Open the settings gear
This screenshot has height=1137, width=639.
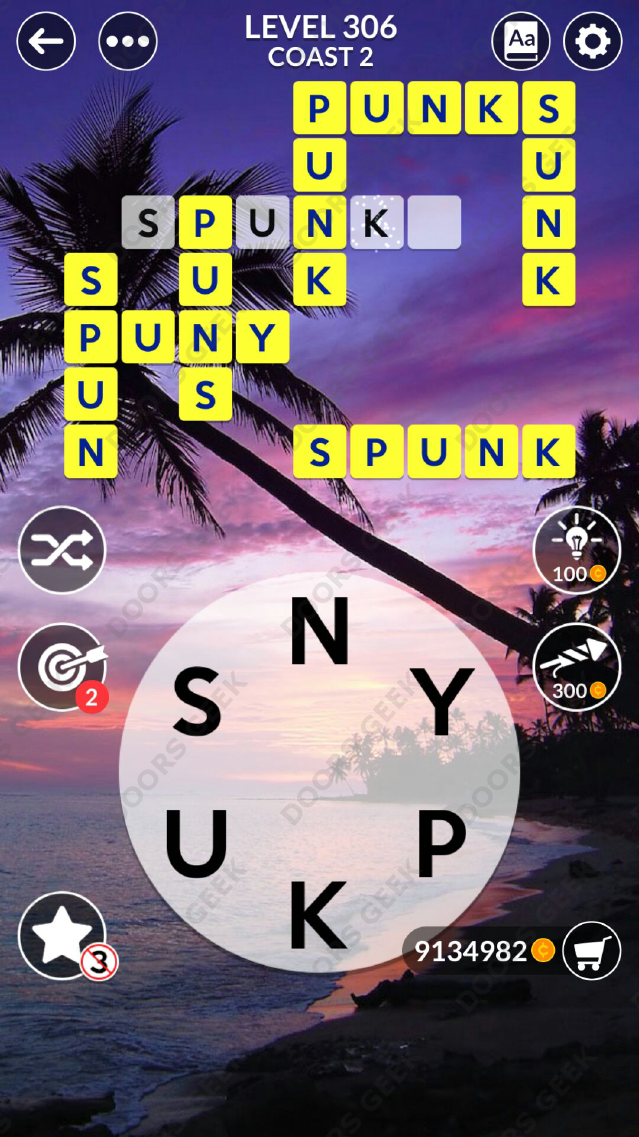tap(593, 41)
